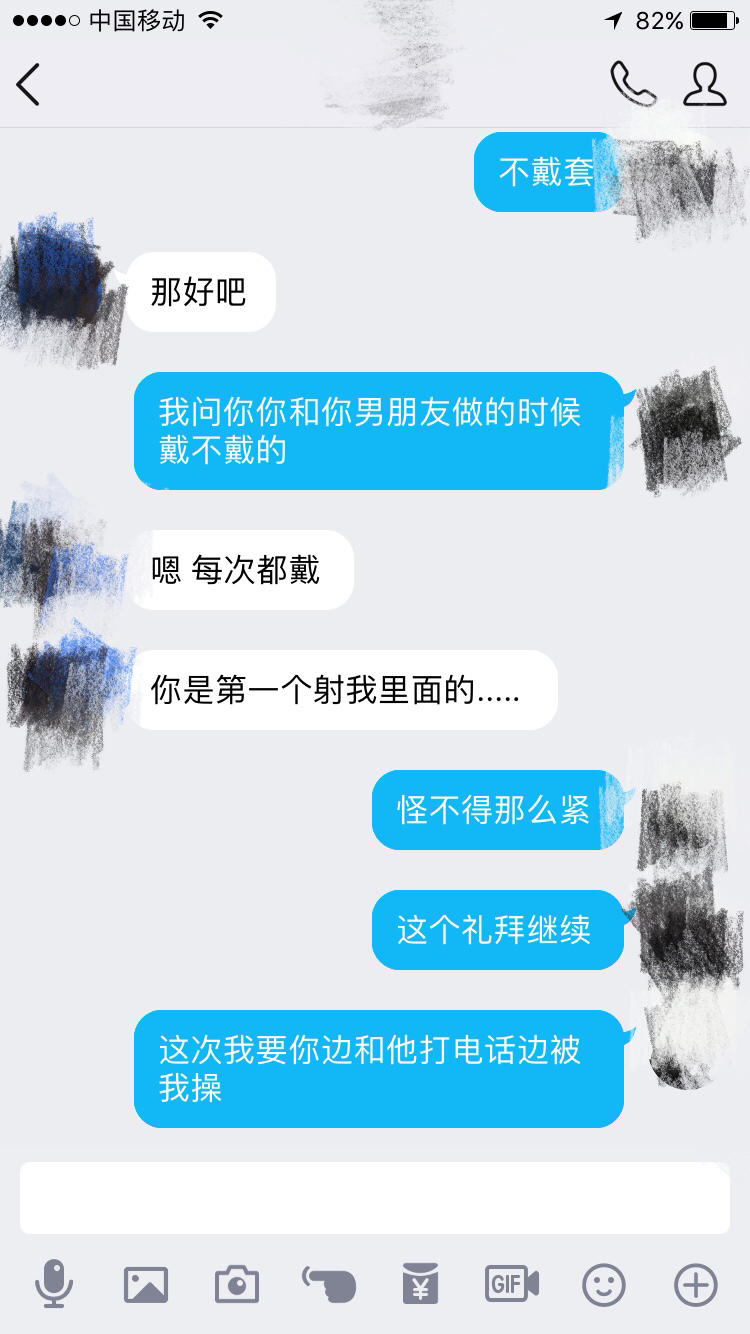Expand more options with the plus icon
750x1334 pixels.
[696, 1284]
